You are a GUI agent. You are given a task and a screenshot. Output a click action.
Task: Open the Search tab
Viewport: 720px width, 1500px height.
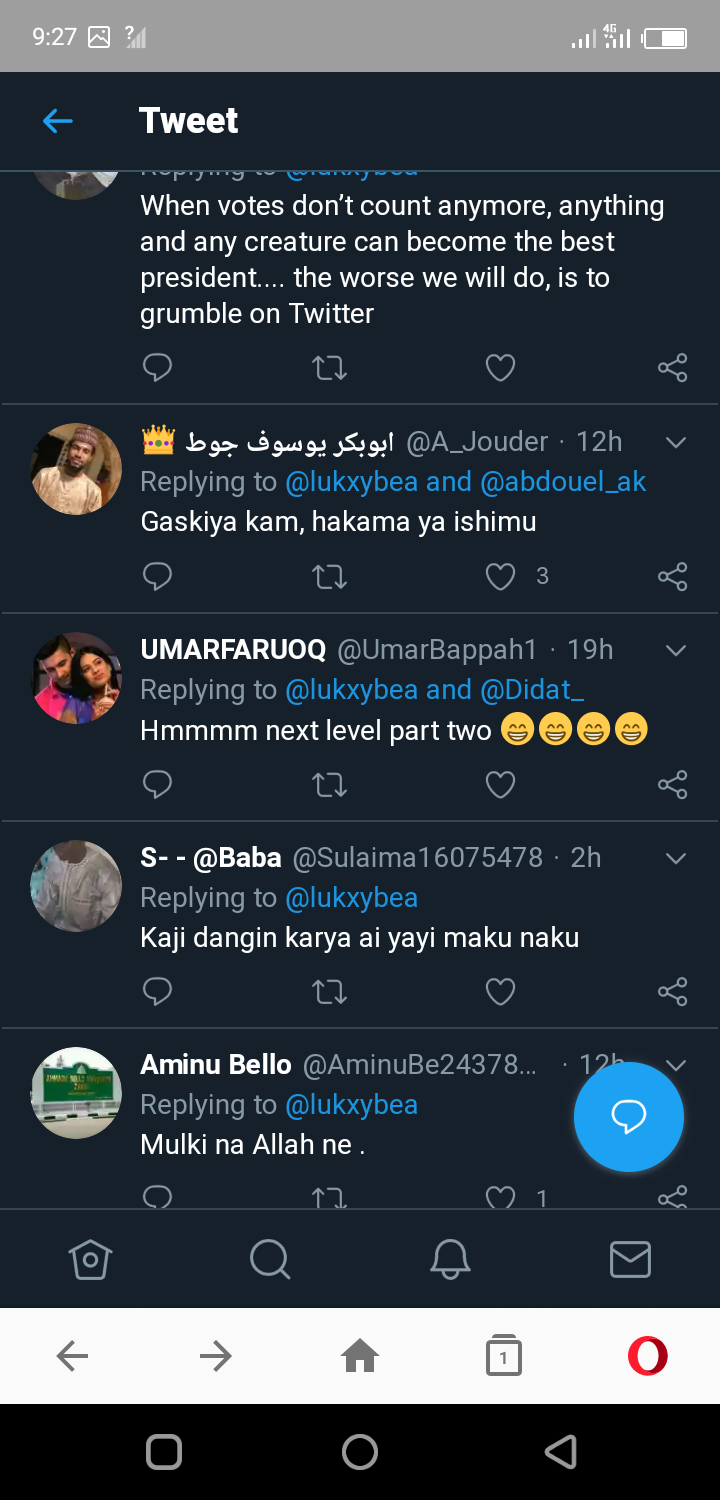coord(270,1259)
